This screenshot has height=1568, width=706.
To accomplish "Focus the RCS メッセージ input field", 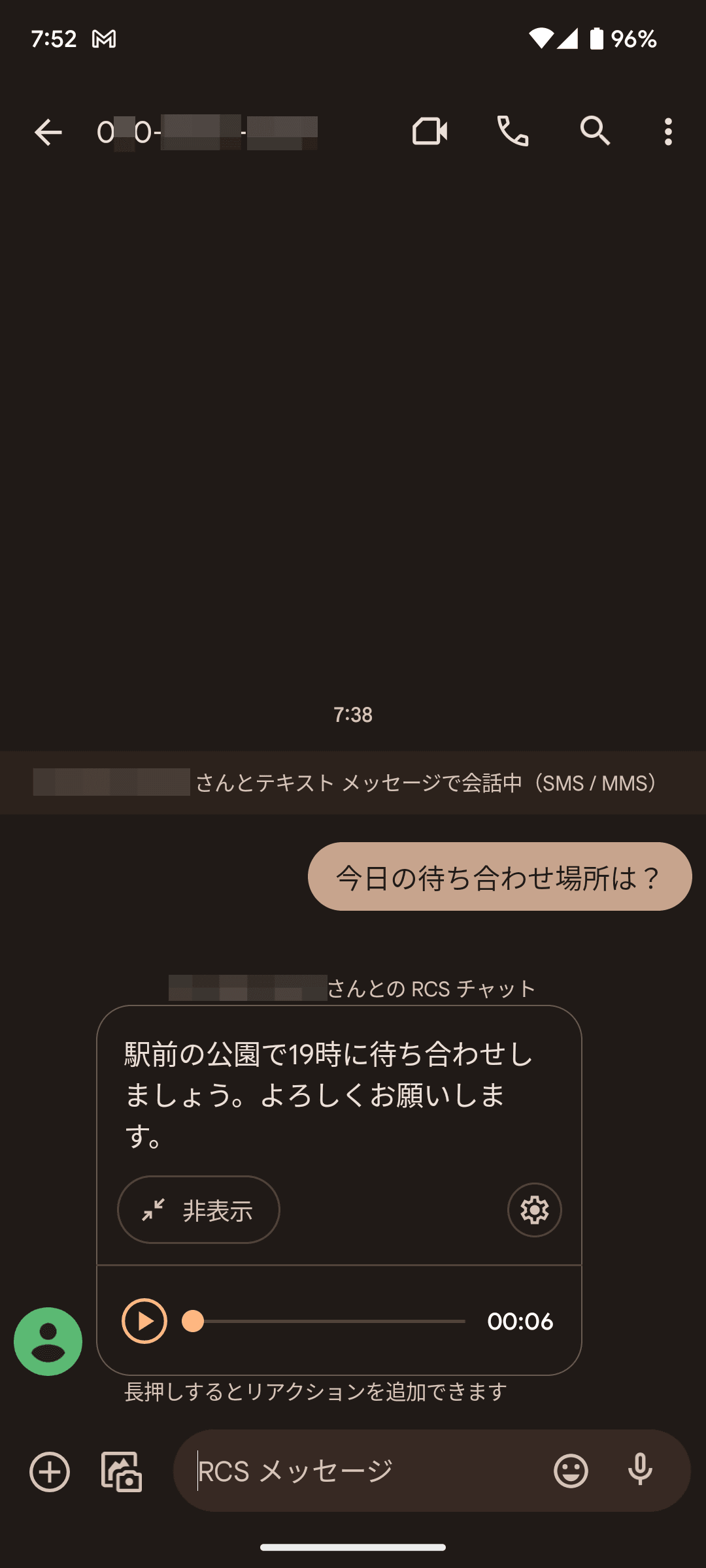I will (366, 1471).
